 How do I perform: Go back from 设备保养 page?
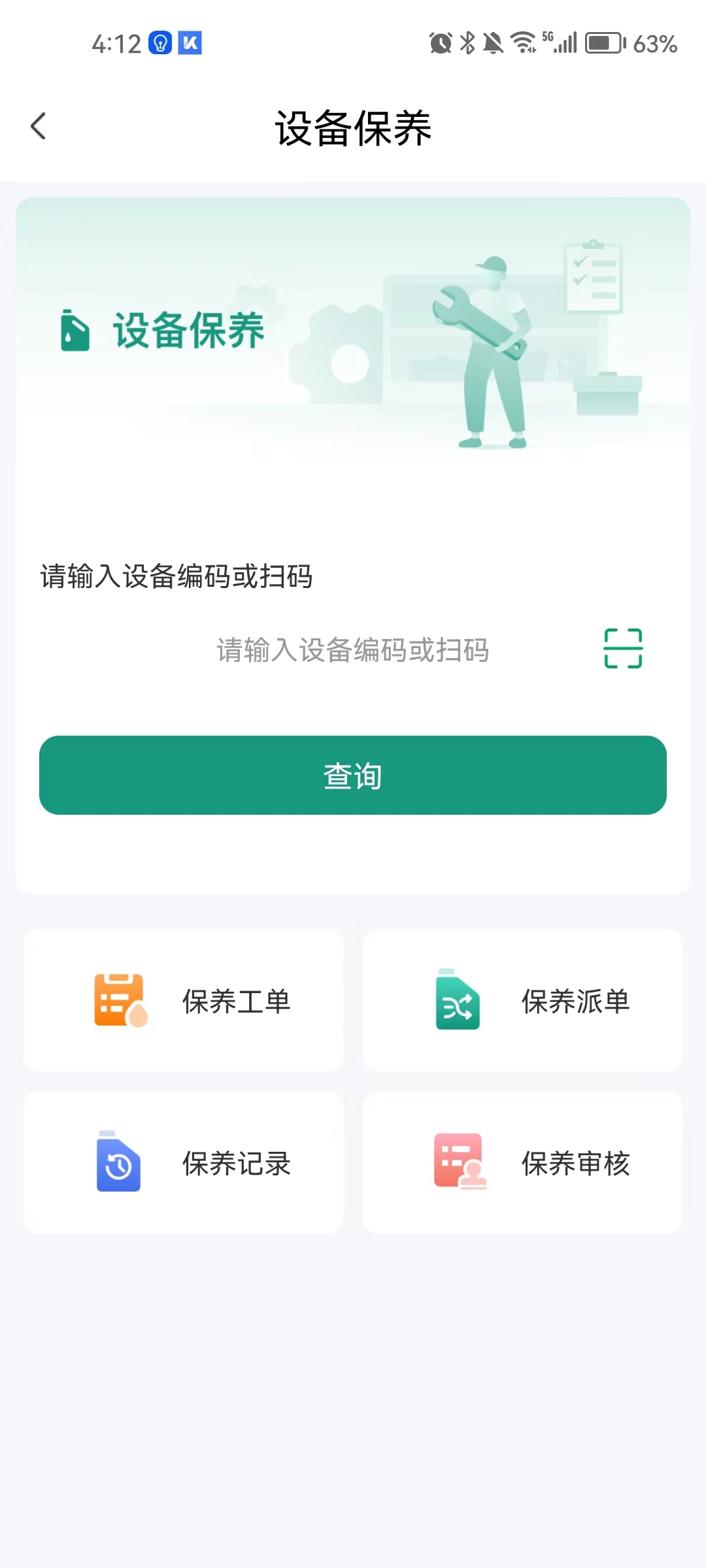[x=39, y=126]
